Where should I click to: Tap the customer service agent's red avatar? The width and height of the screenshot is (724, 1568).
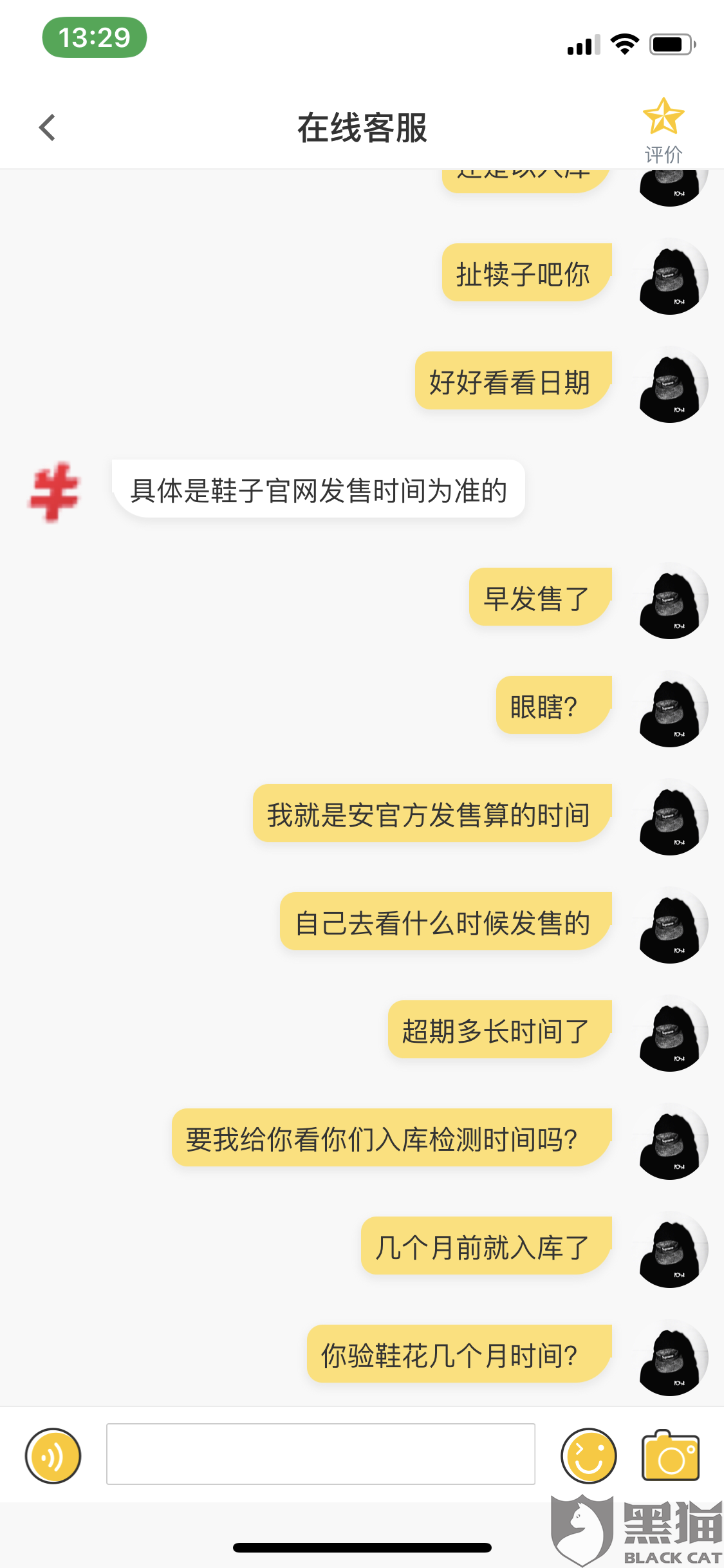[54, 491]
